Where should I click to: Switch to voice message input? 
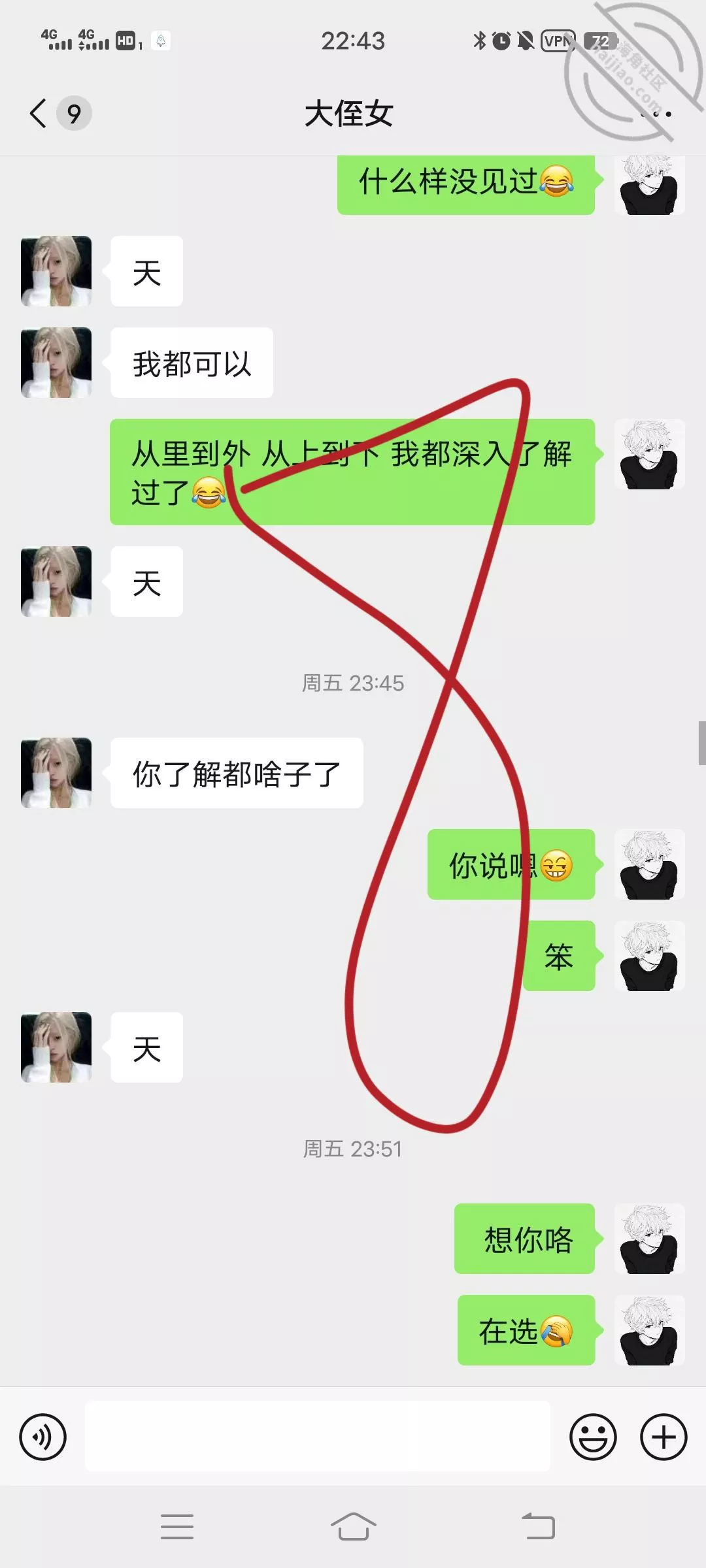[x=43, y=1437]
